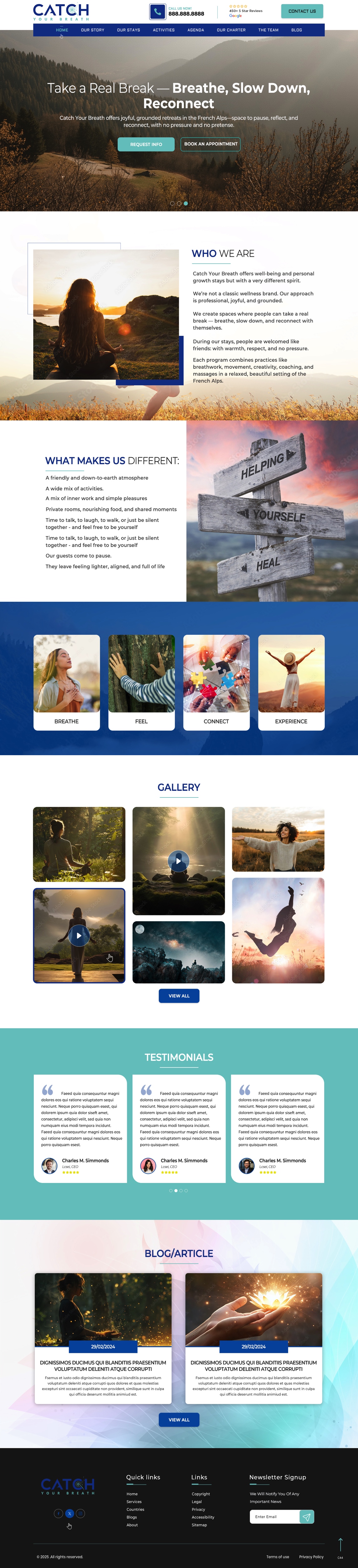358x1568 pixels.
Task: Open the Agenda menu item
Action: (x=196, y=30)
